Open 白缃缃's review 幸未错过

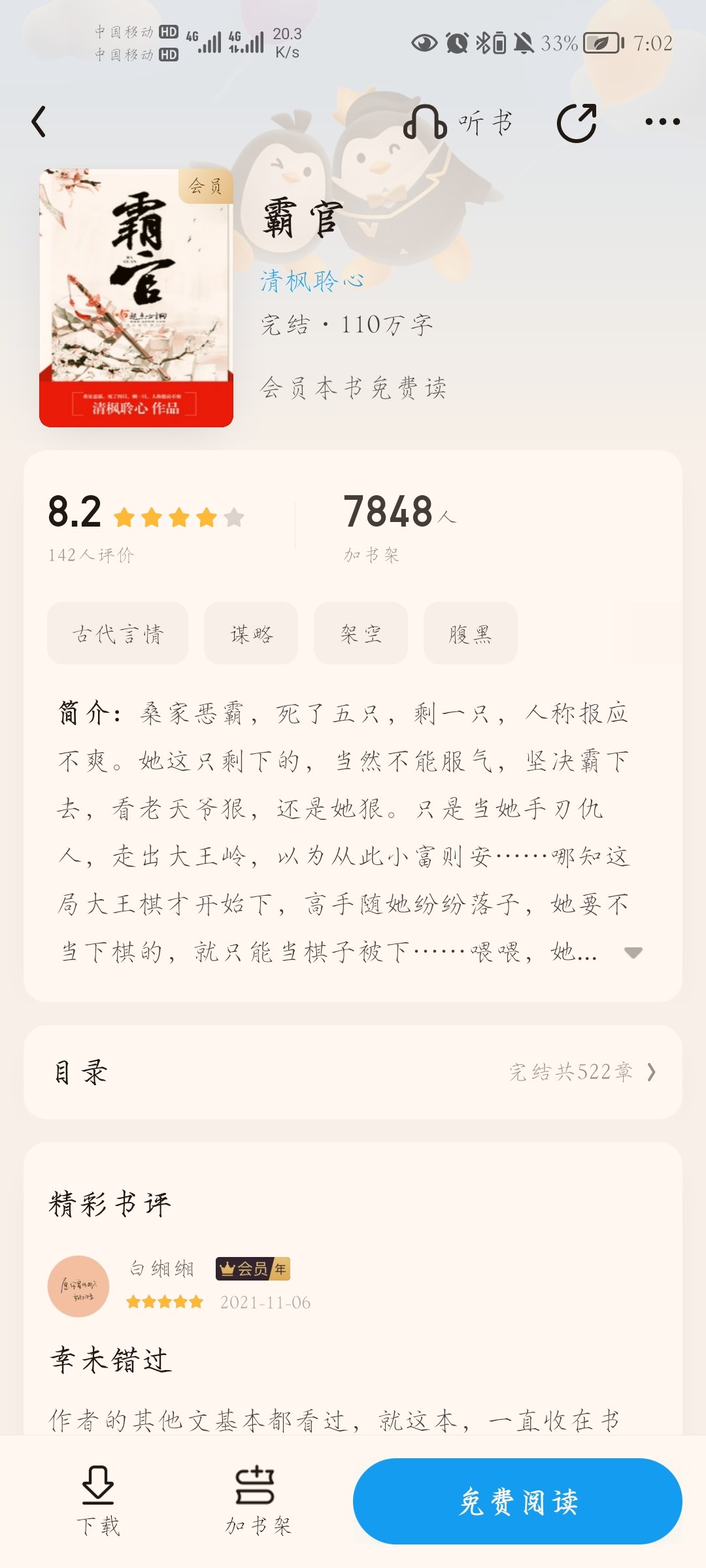[x=110, y=1360]
